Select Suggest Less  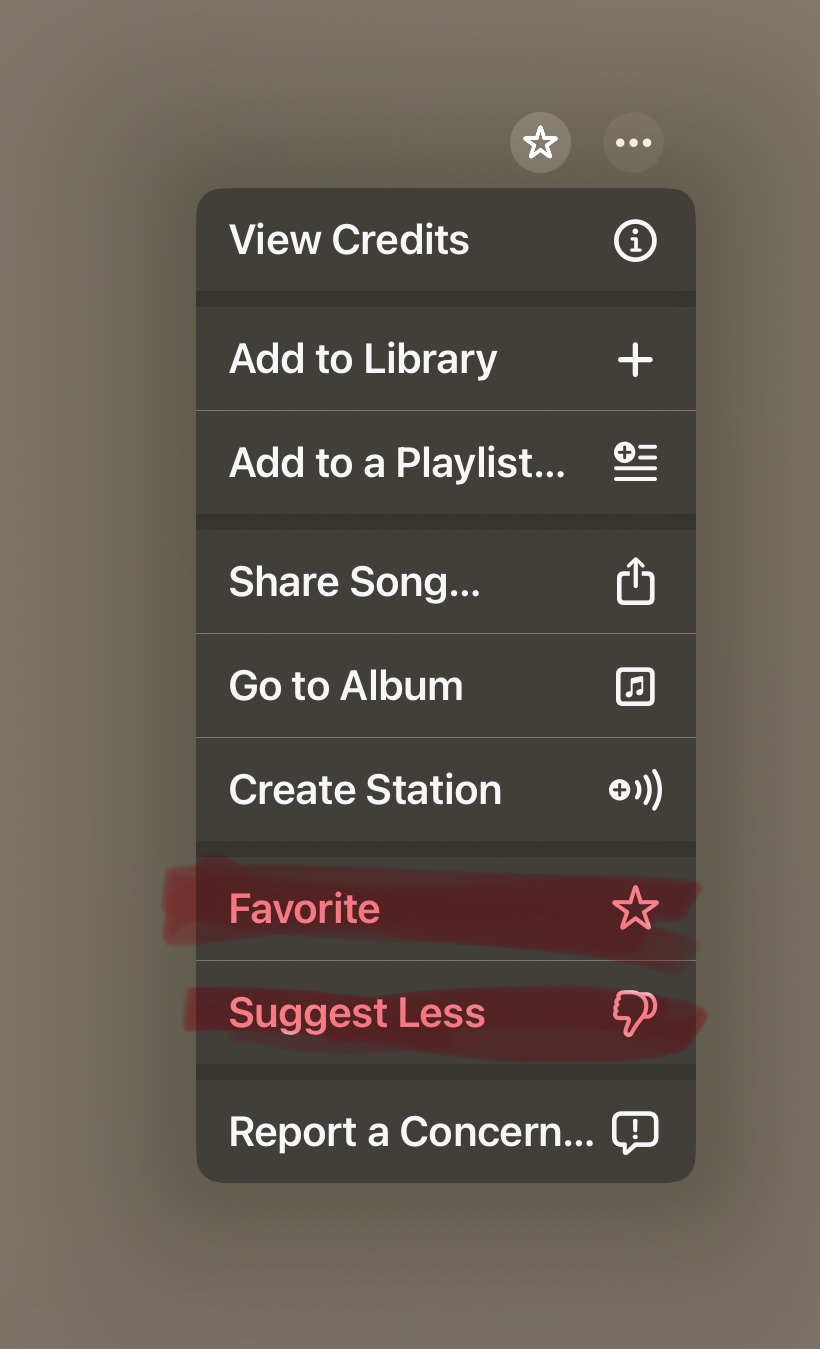point(446,1013)
